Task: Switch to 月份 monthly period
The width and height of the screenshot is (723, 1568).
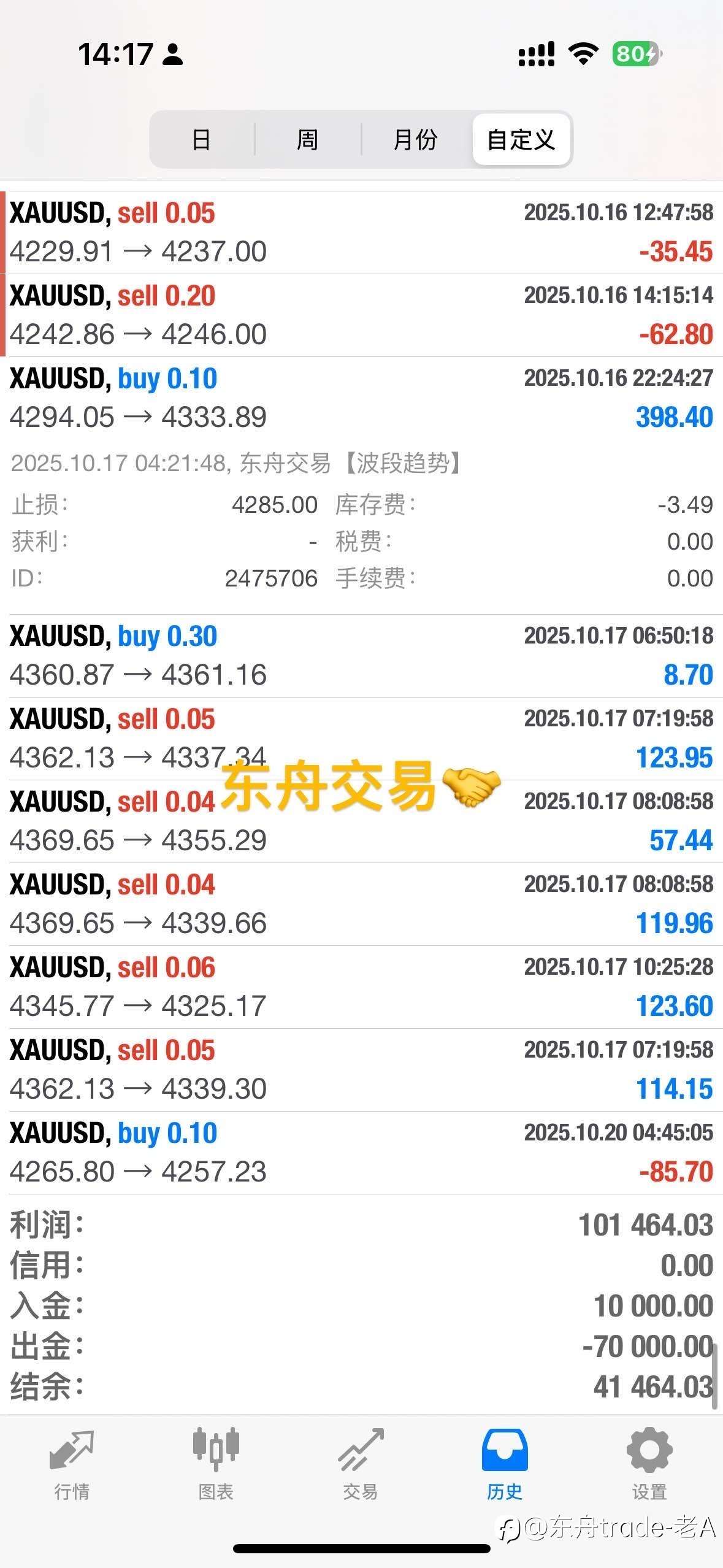Action: click(416, 140)
